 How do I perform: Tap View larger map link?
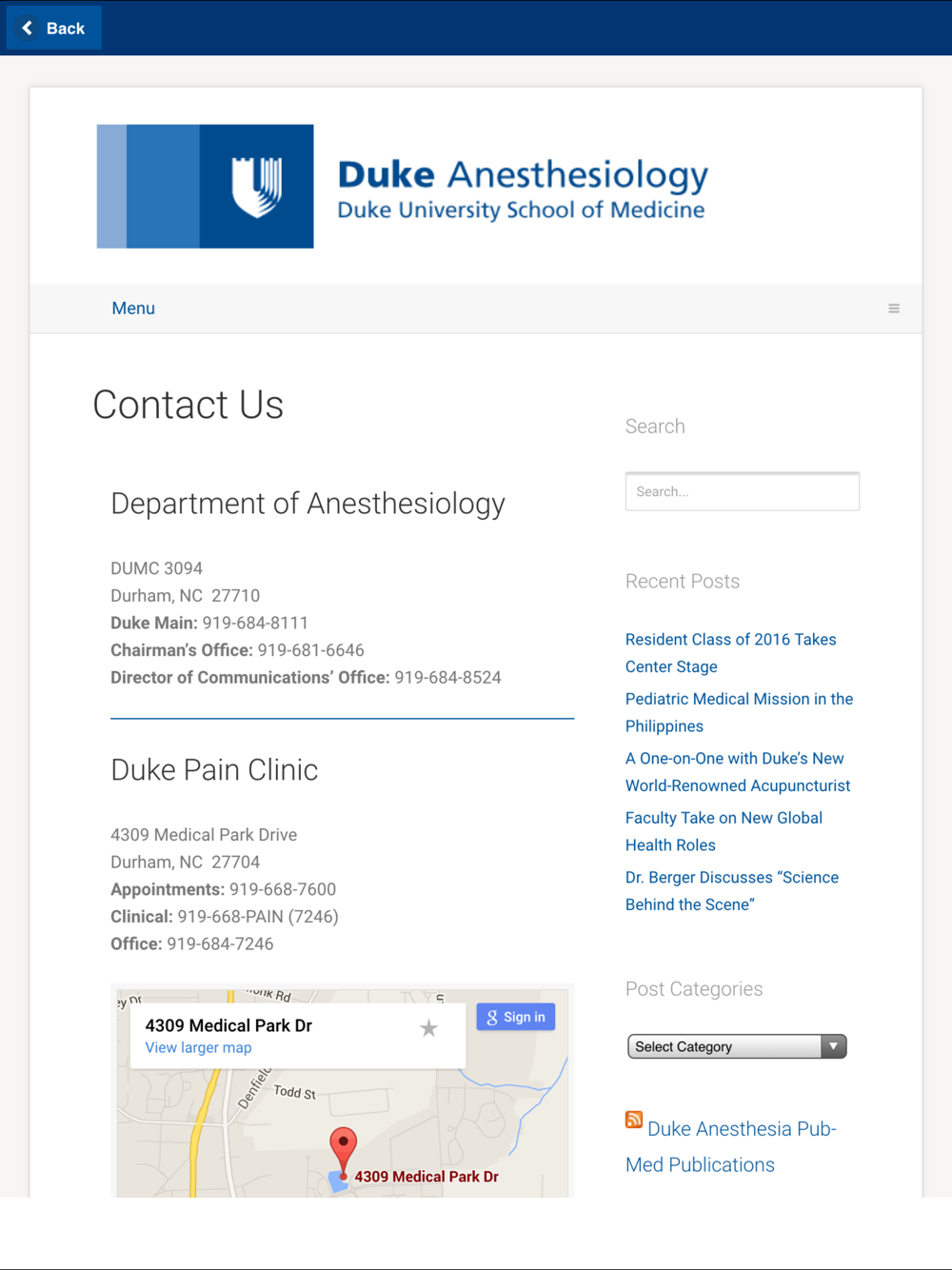(x=198, y=1047)
